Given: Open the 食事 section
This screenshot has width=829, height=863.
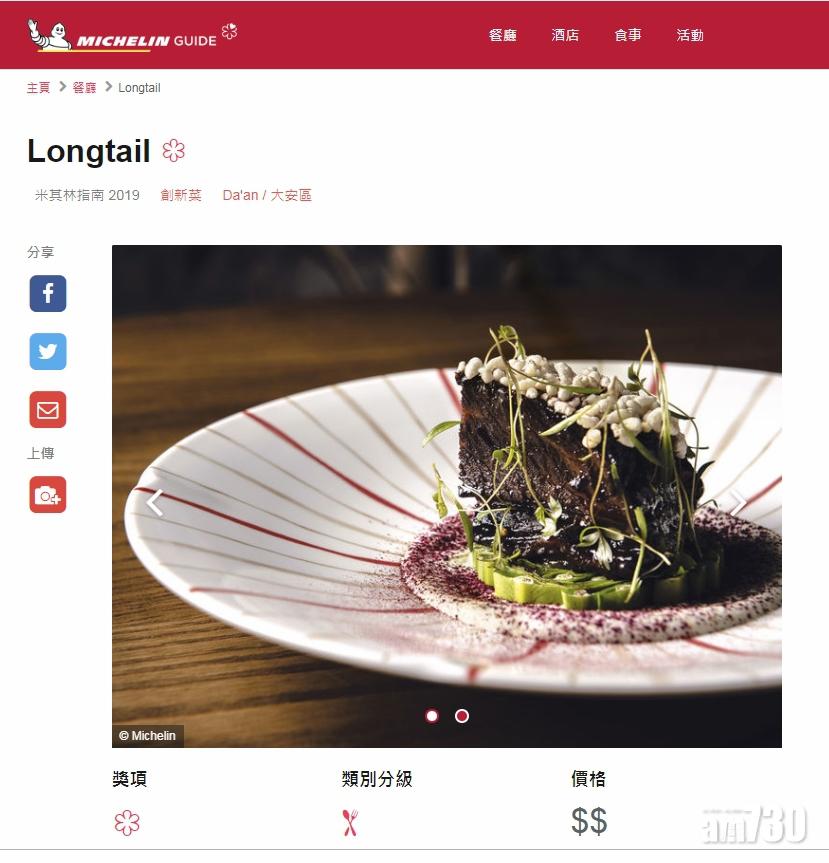Looking at the screenshot, I should pos(628,35).
